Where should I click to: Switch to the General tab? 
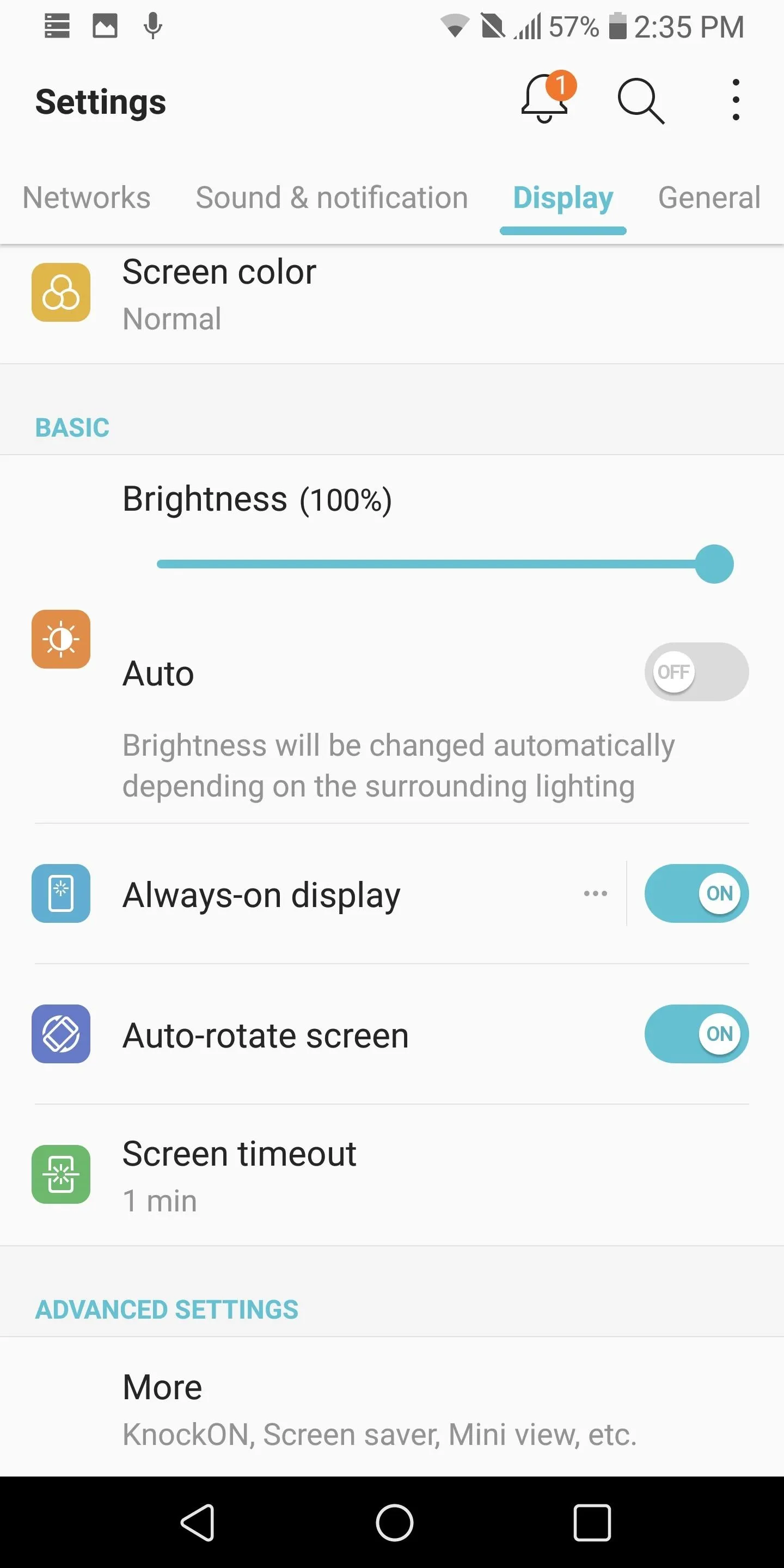pos(709,198)
